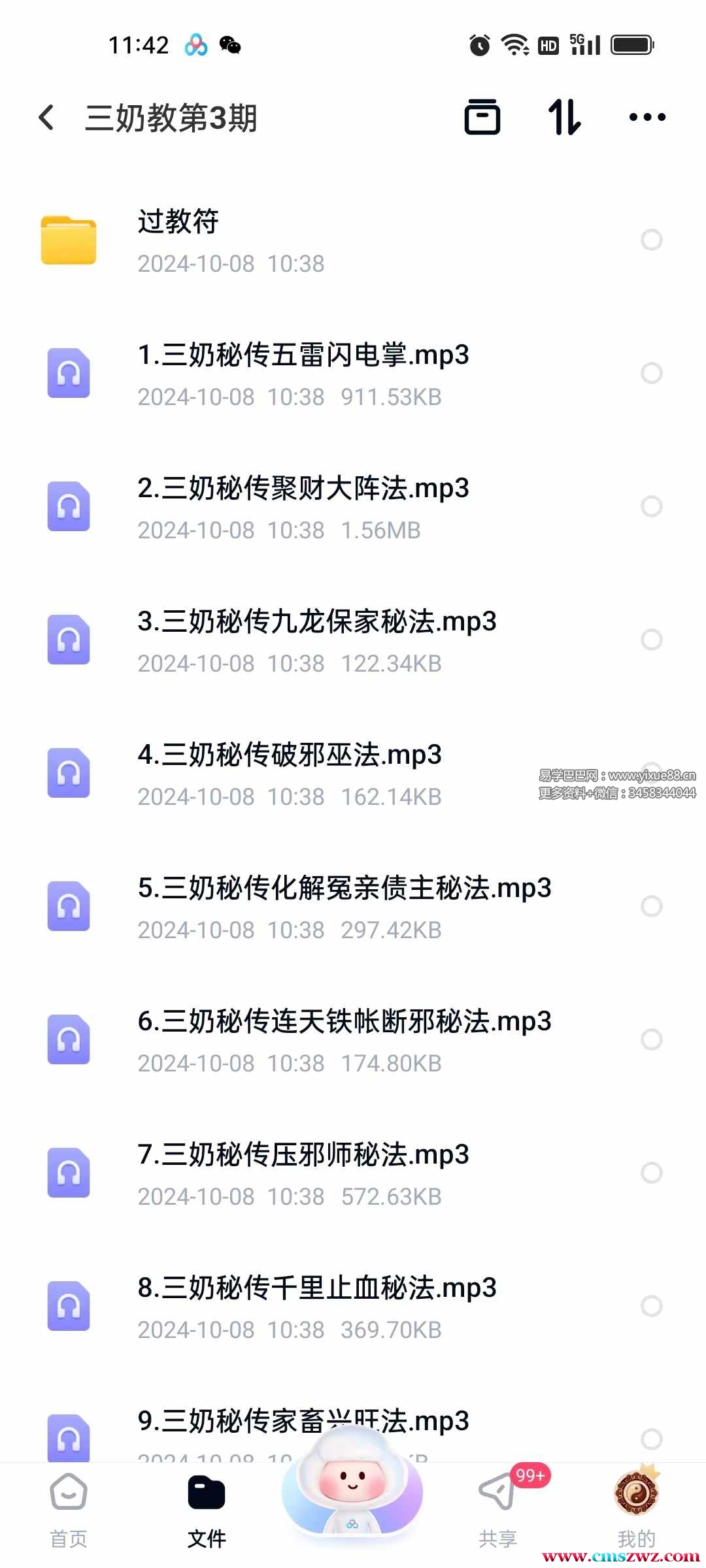Open the three-dot overflow menu
Image resolution: width=706 pixels, height=1568 pixels.
click(647, 118)
